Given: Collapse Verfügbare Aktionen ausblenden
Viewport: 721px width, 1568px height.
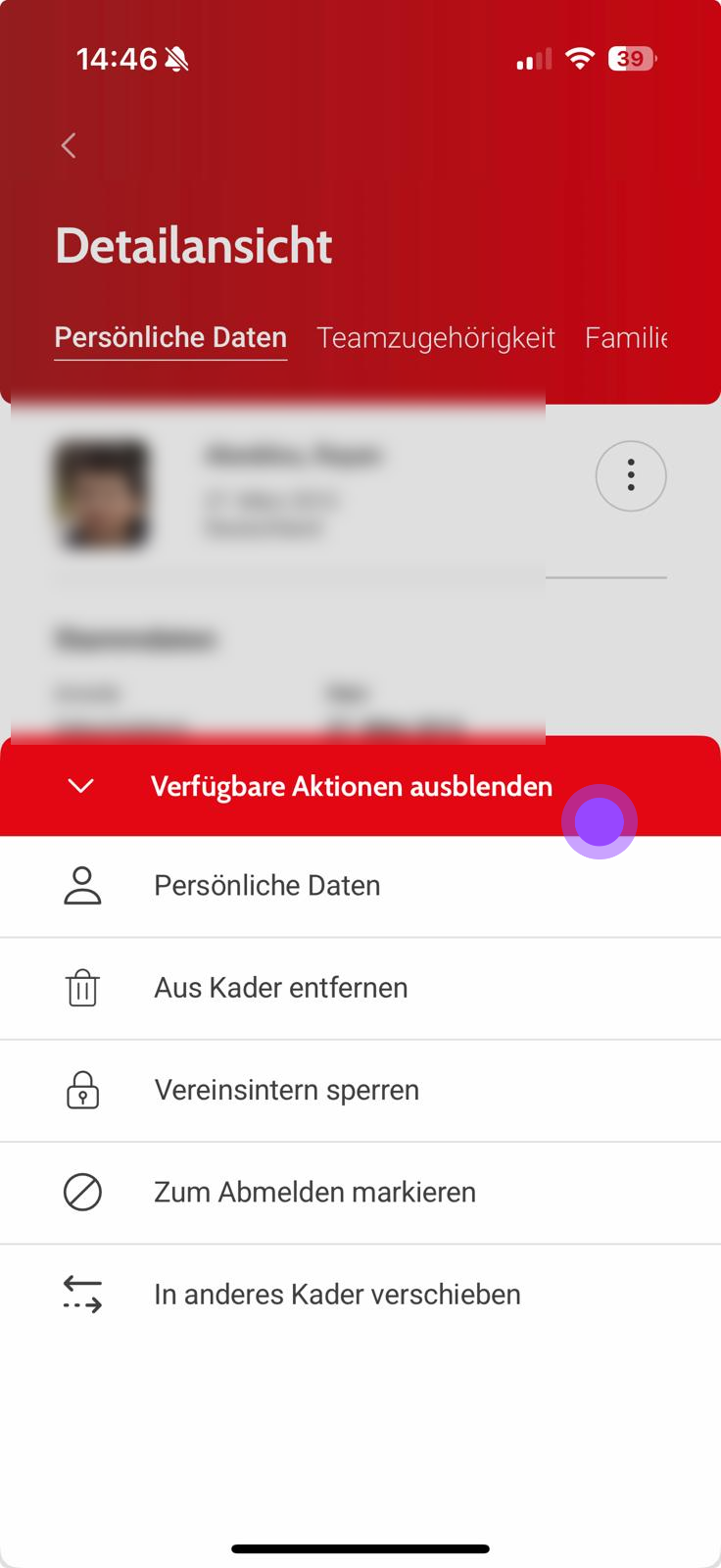Looking at the screenshot, I should pyautogui.click(x=351, y=787).
